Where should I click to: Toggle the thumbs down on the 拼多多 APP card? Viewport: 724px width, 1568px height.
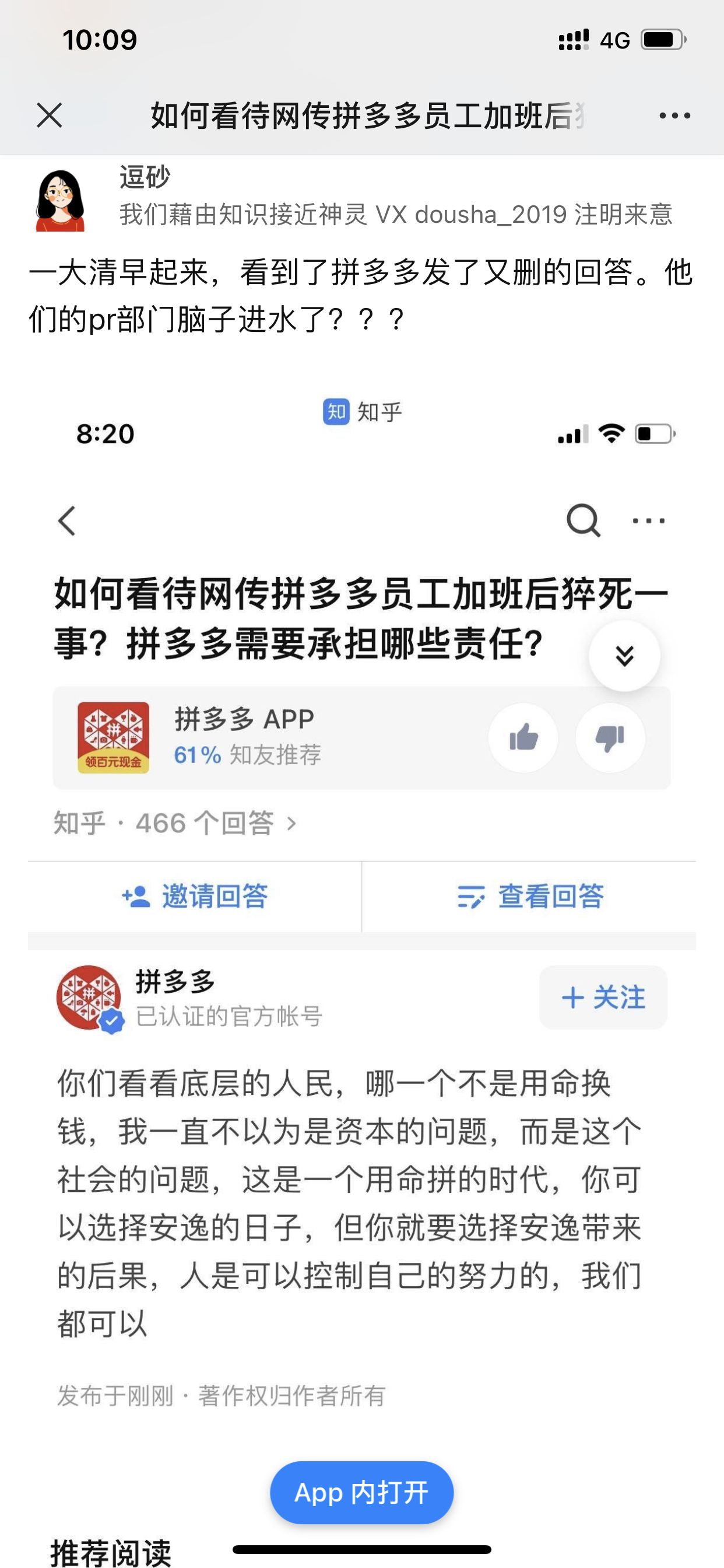pos(610,737)
